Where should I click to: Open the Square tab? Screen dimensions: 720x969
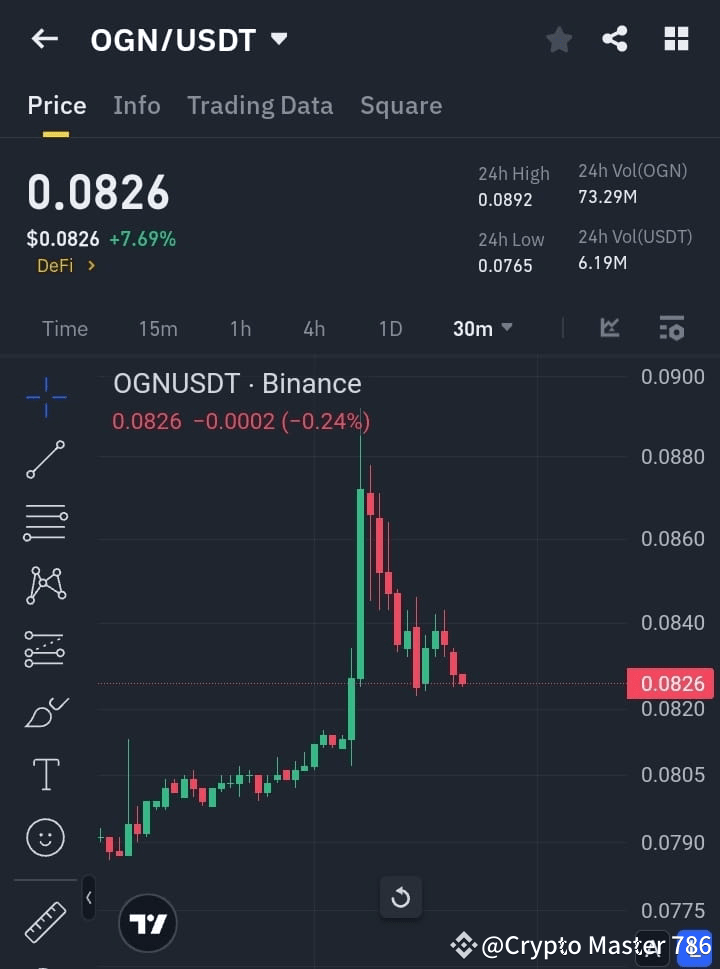pyautogui.click(x=401, y=105)
